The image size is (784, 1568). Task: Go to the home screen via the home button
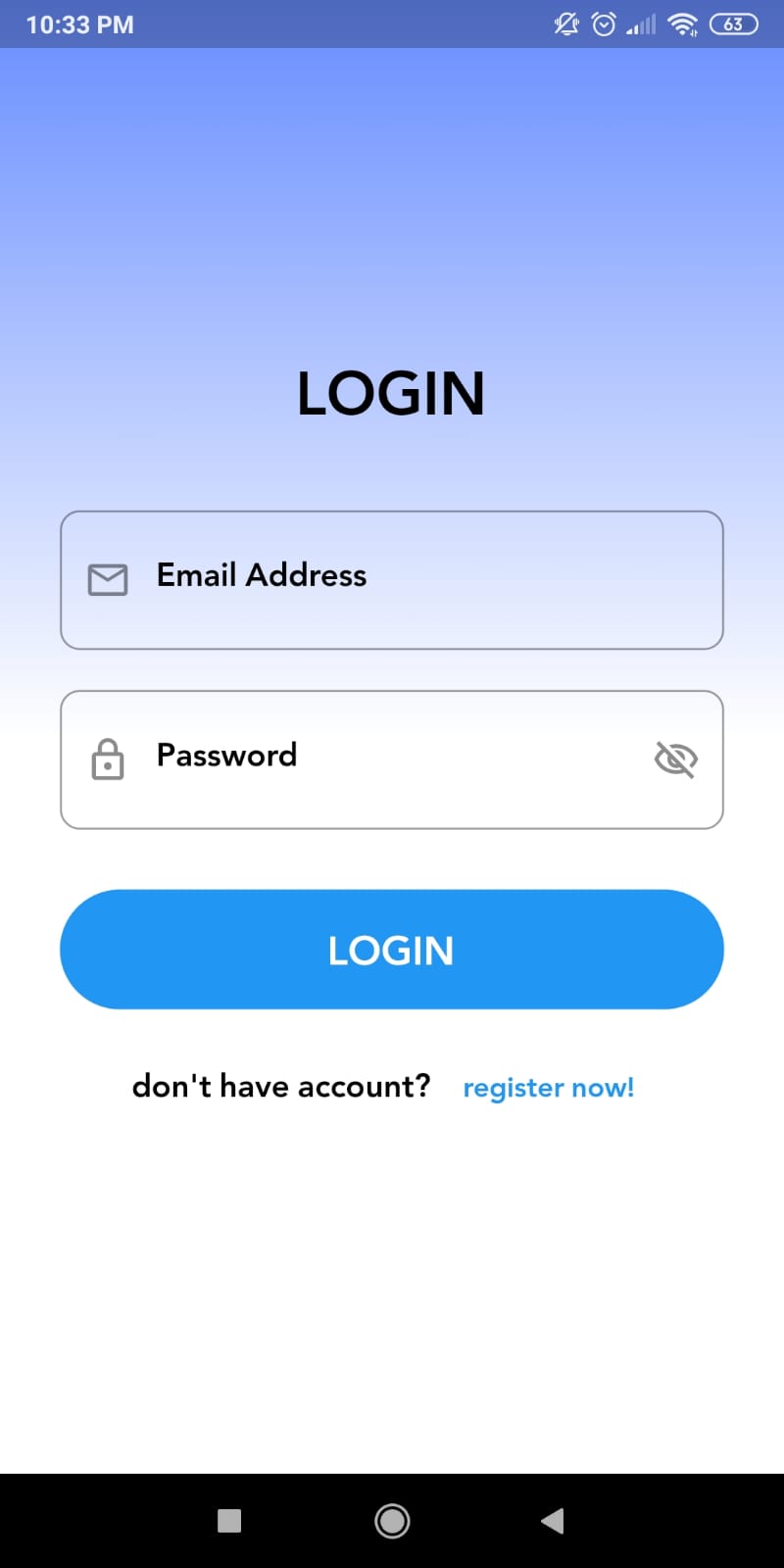pos(392,1521)
